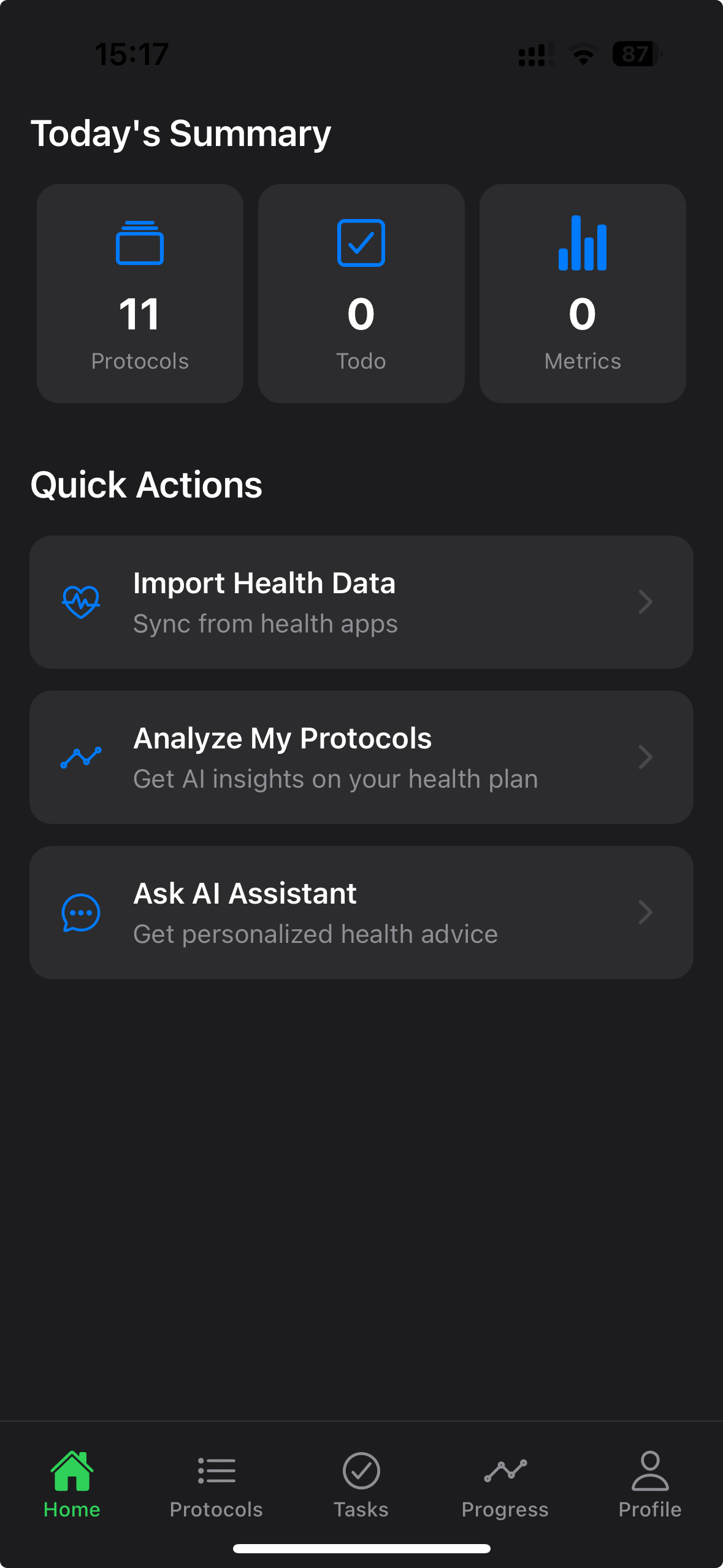Viewport: 723px width, 1568px height.
Task: Switch to the Tasks tab
Action: pos(361,1484)
